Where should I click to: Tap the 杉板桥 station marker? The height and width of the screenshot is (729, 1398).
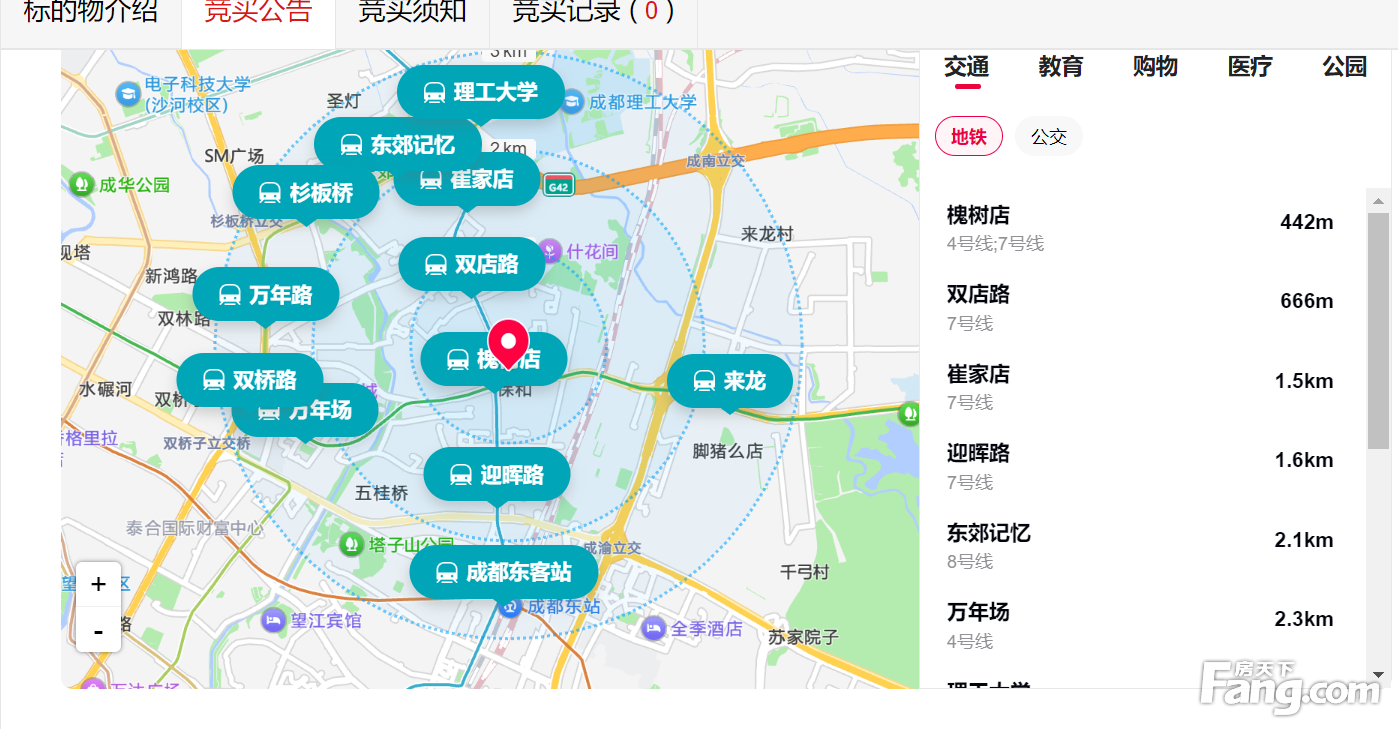pyautogui.click(x=306, y=193)
